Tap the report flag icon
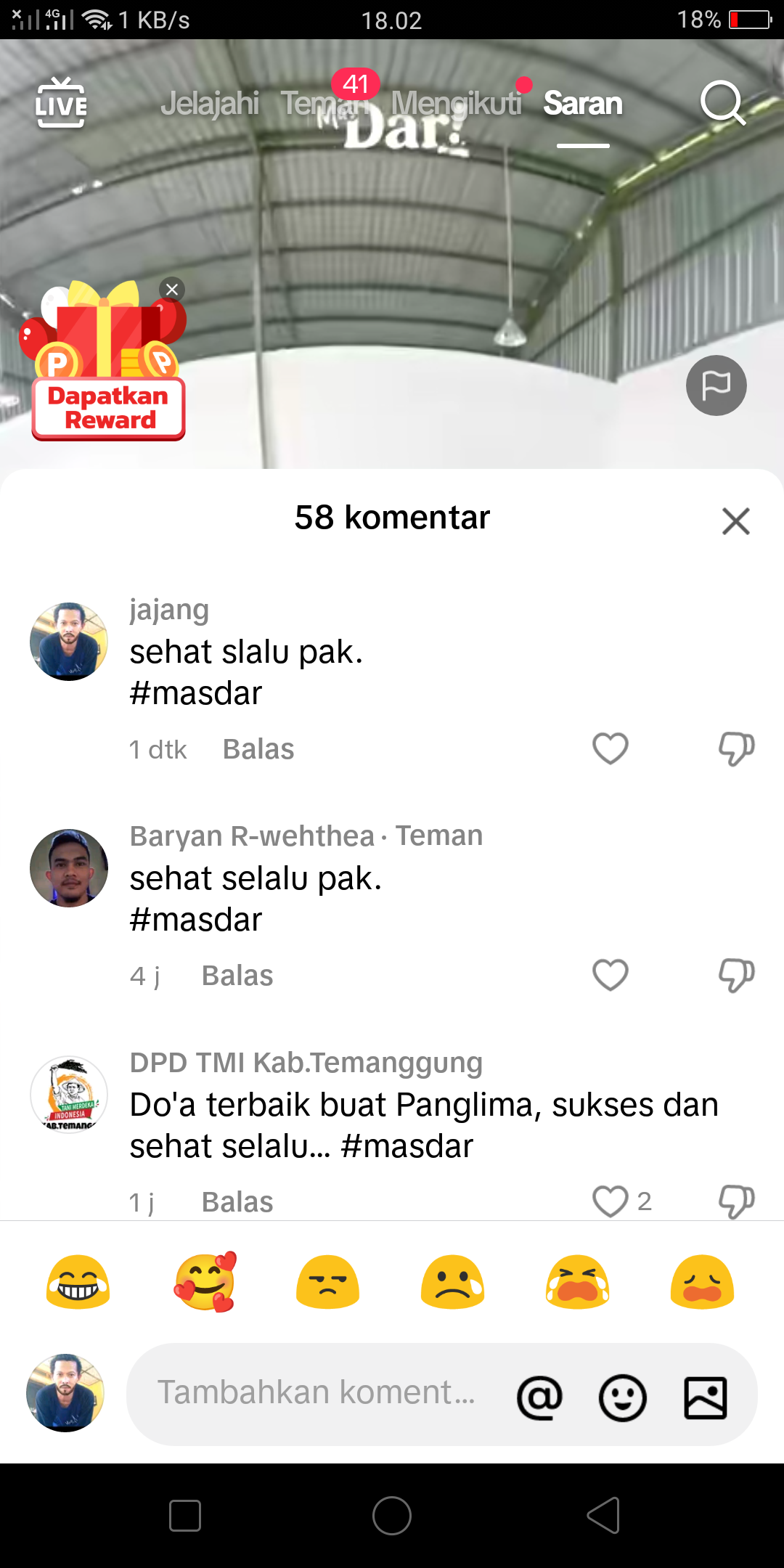The height and width of the screenshot is (1568, 784). click(716, 385)
